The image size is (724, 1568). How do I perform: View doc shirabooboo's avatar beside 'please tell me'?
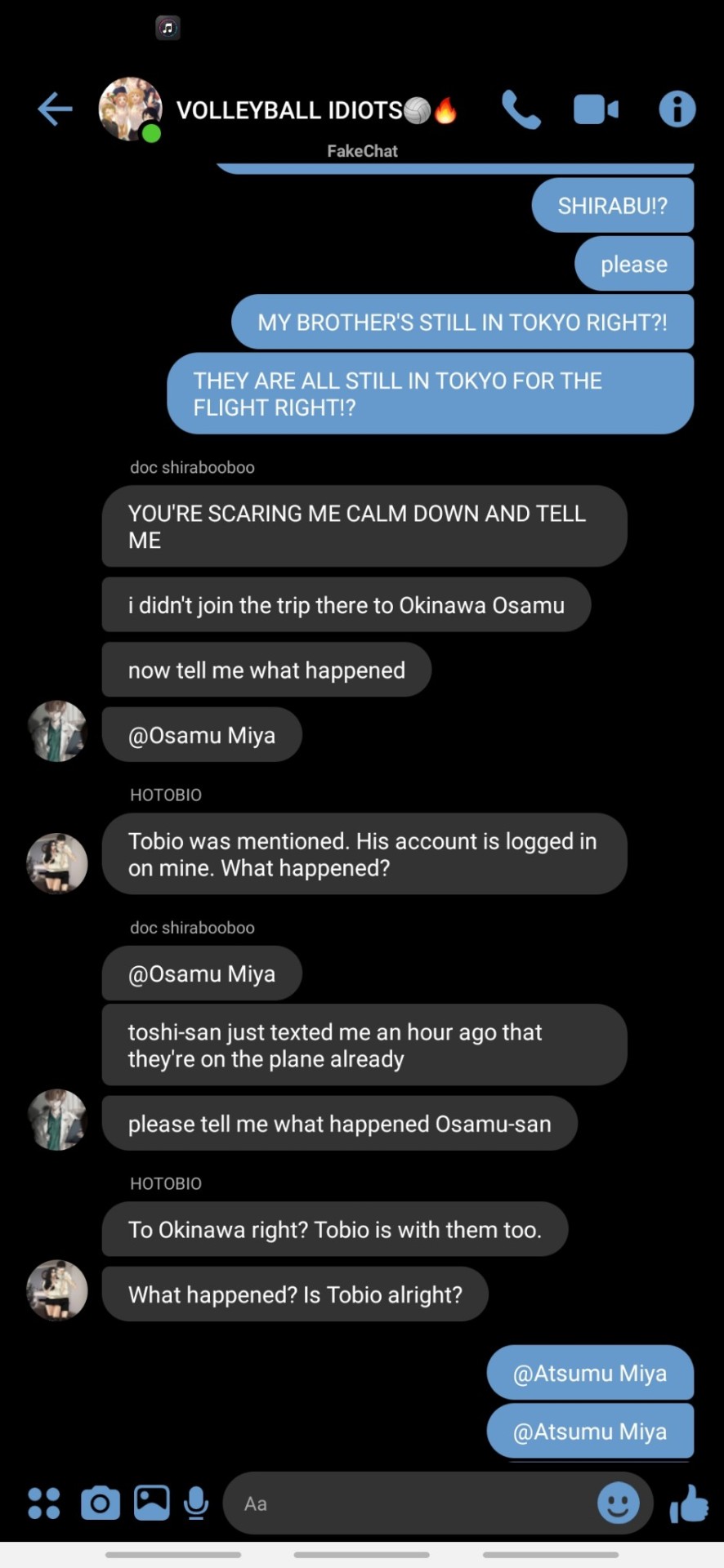coord(57,1120)
